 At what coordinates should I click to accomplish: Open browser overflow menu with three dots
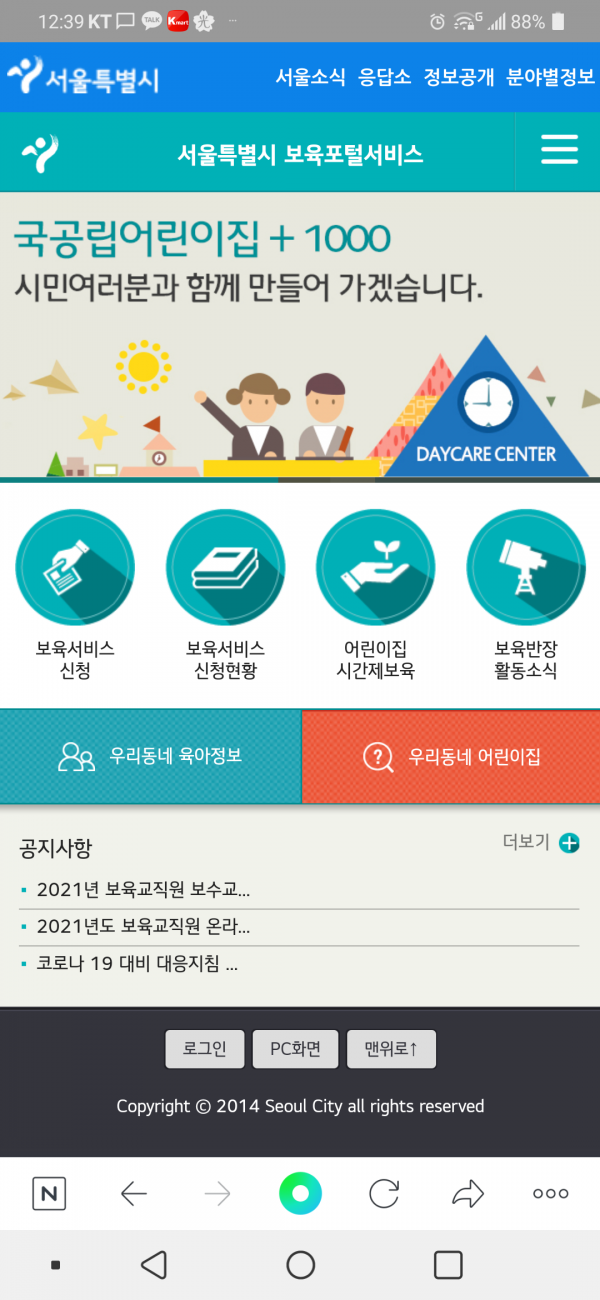click(550, 1193)
